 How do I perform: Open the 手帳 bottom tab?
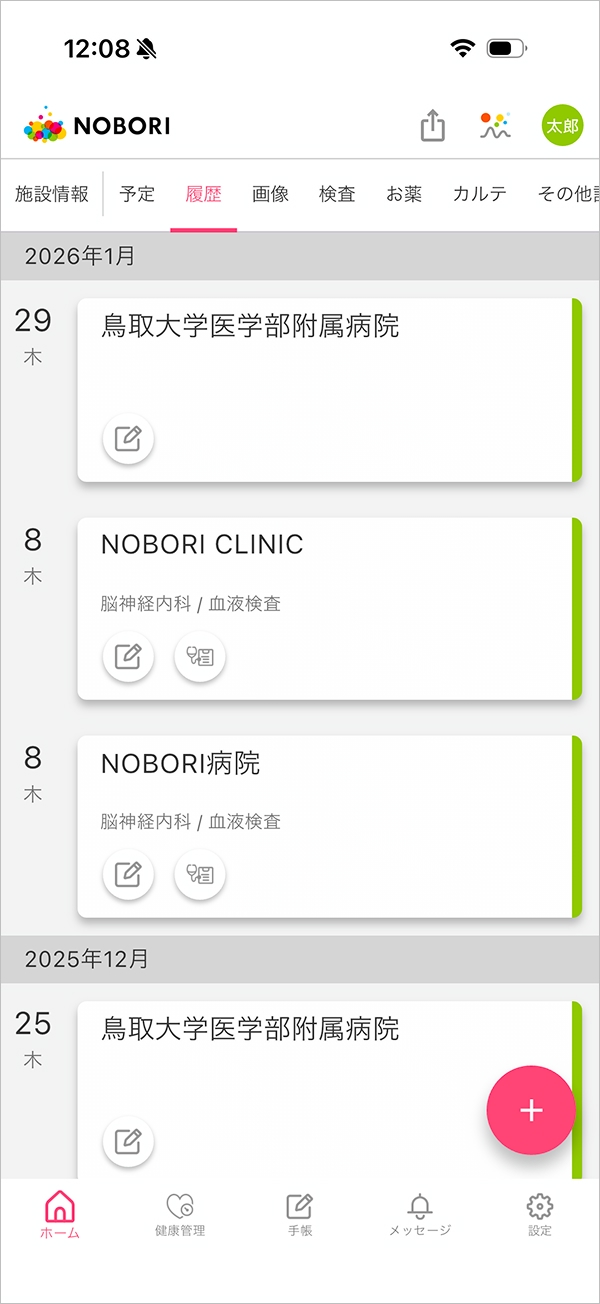(x=300, y=1214)
